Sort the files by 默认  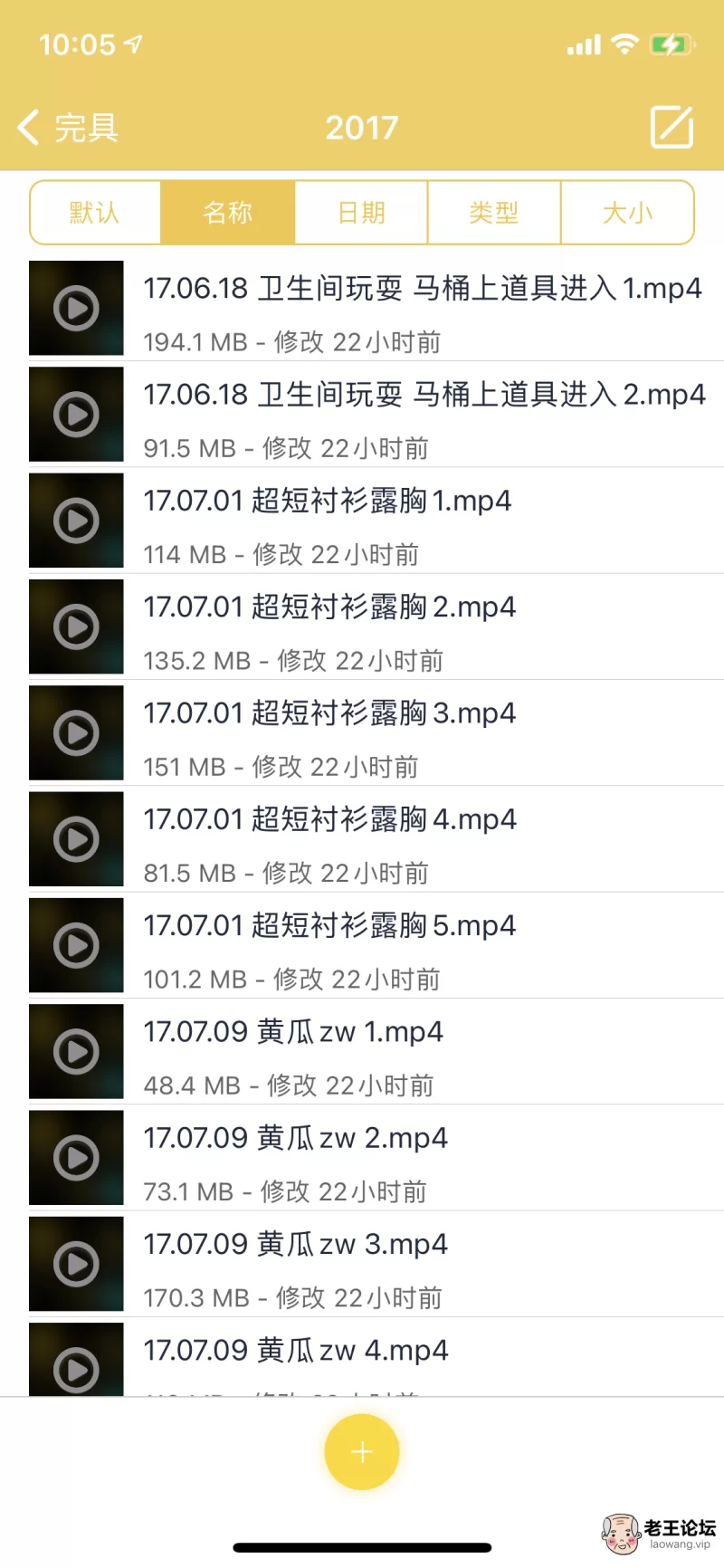[x=95, y=213]
